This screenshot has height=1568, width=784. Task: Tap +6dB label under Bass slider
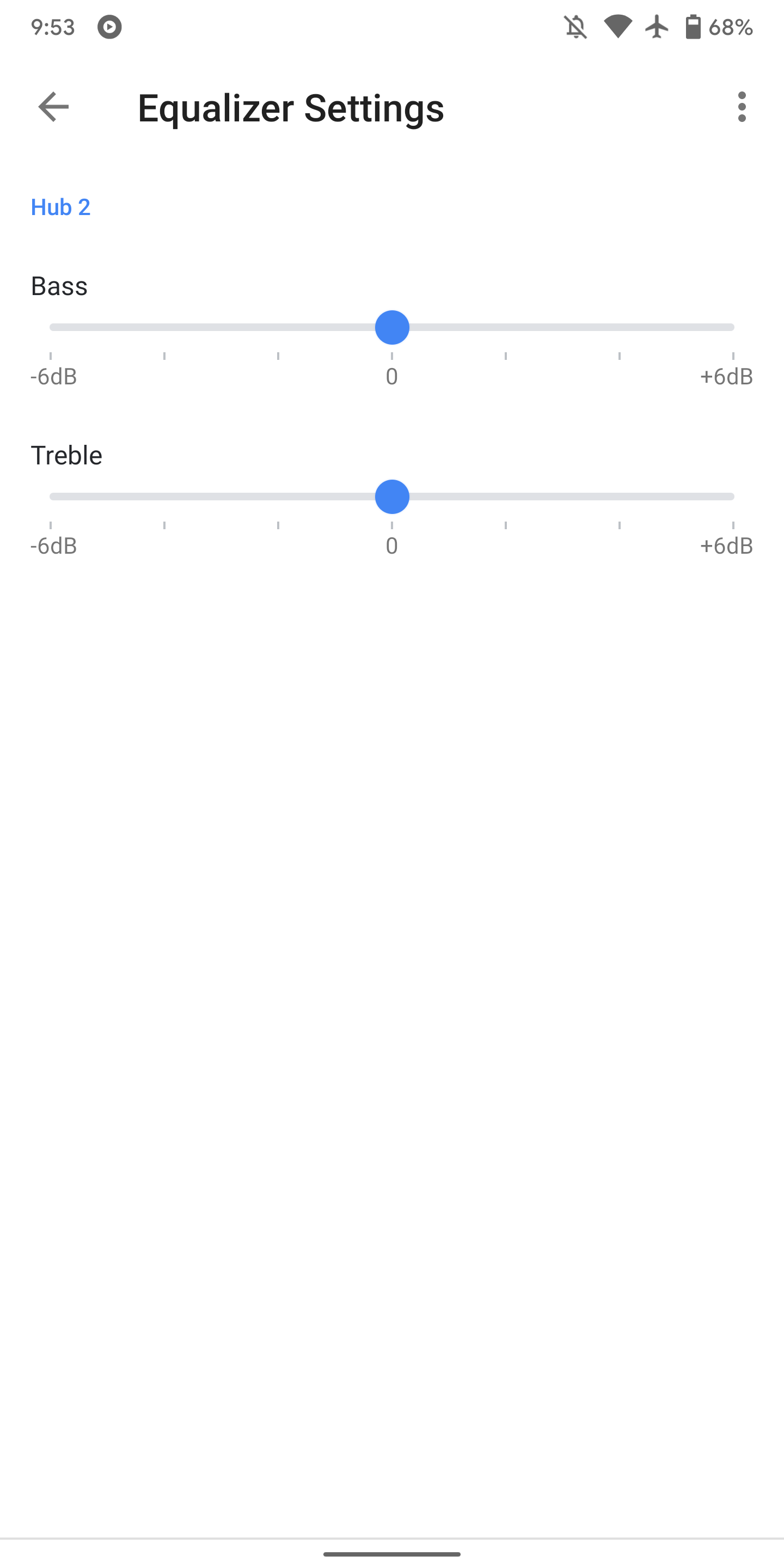pos(727,376)
